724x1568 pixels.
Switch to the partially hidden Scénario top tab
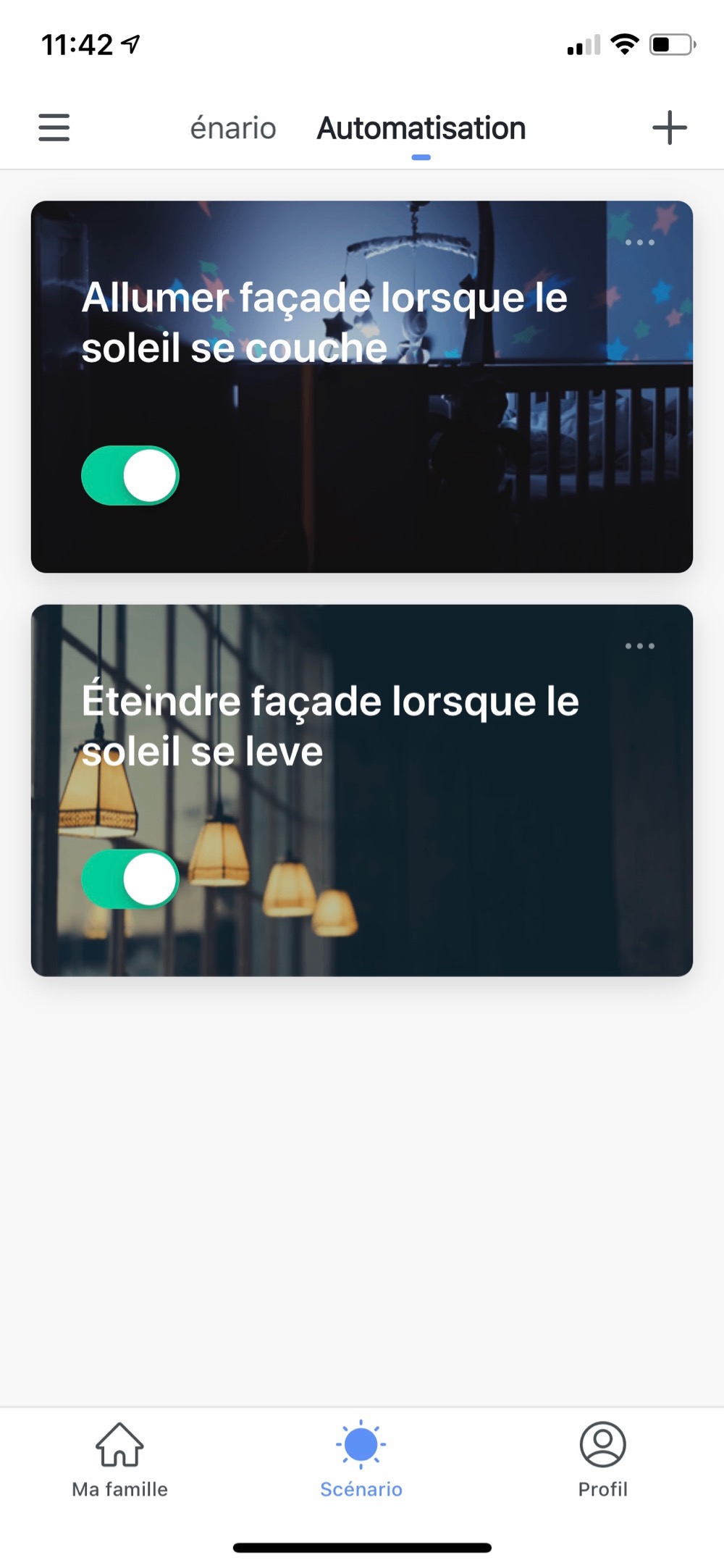coord(232,128)
